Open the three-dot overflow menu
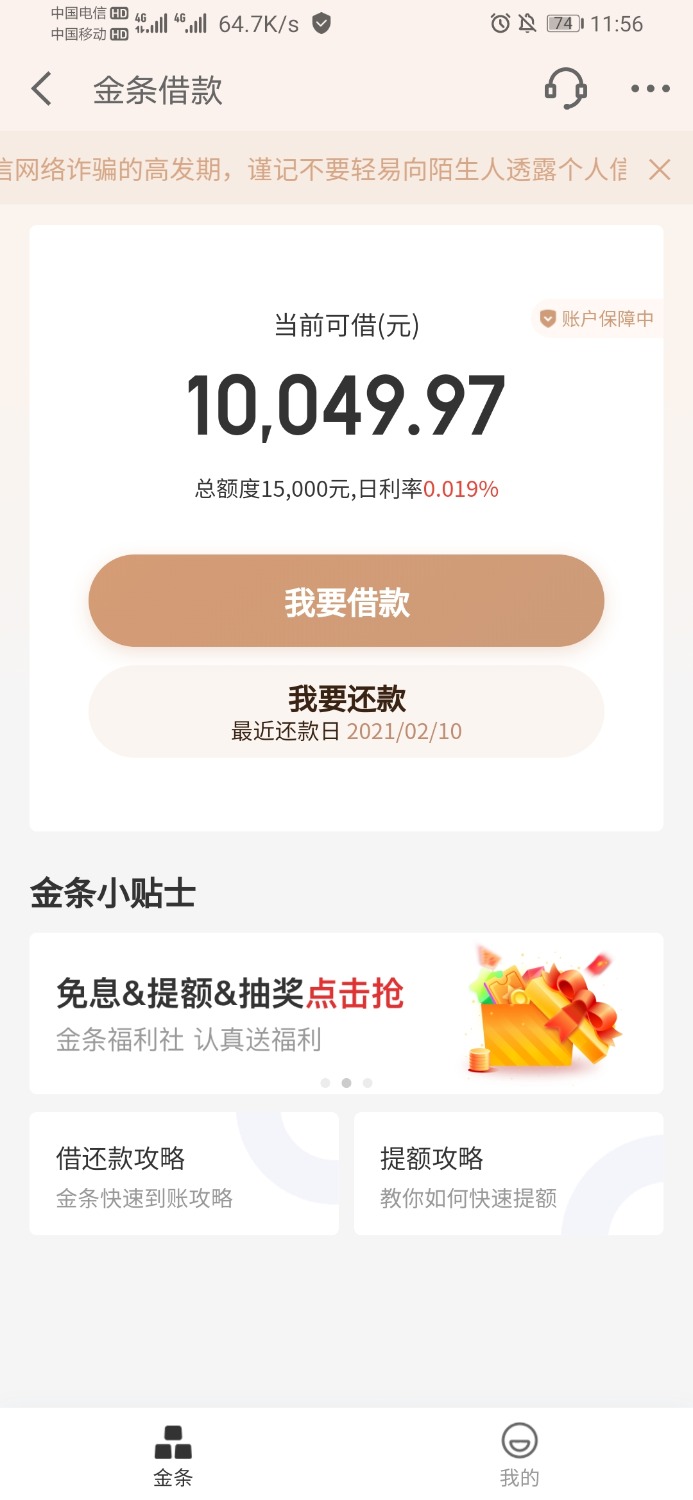This screenshot has height=1500, width=693. [x=650, y=89]
